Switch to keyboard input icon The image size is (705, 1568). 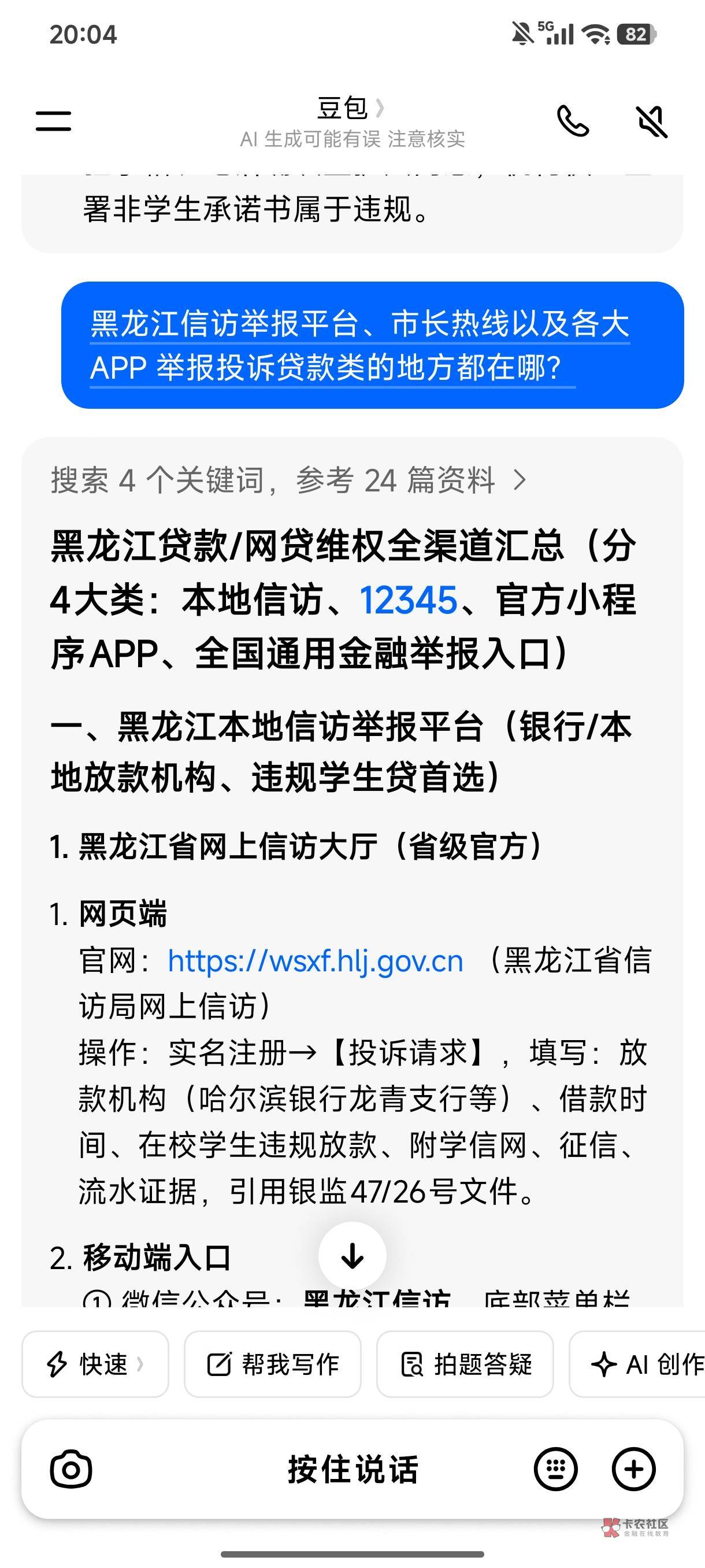click(x=555, y=1469)
